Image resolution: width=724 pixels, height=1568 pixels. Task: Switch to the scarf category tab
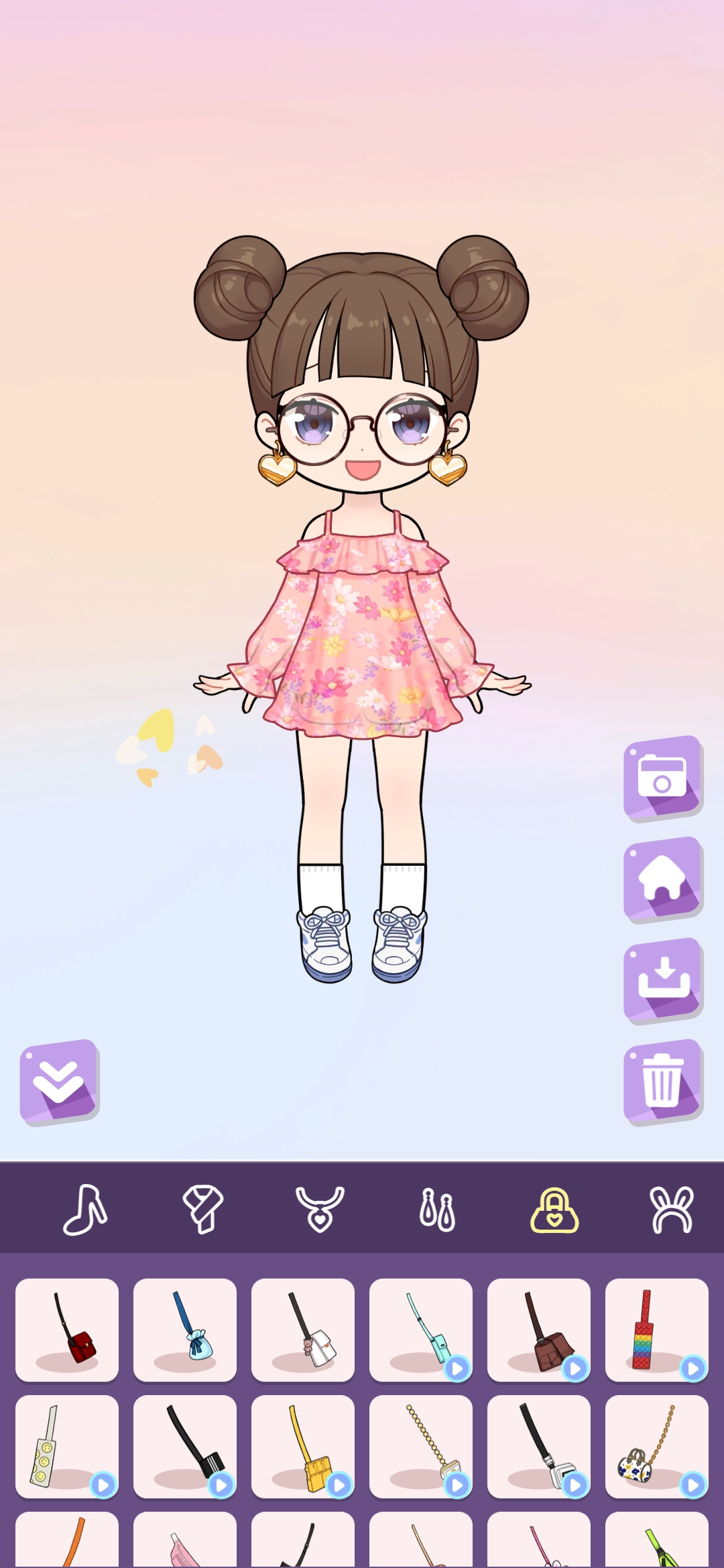pos(202,1210)
